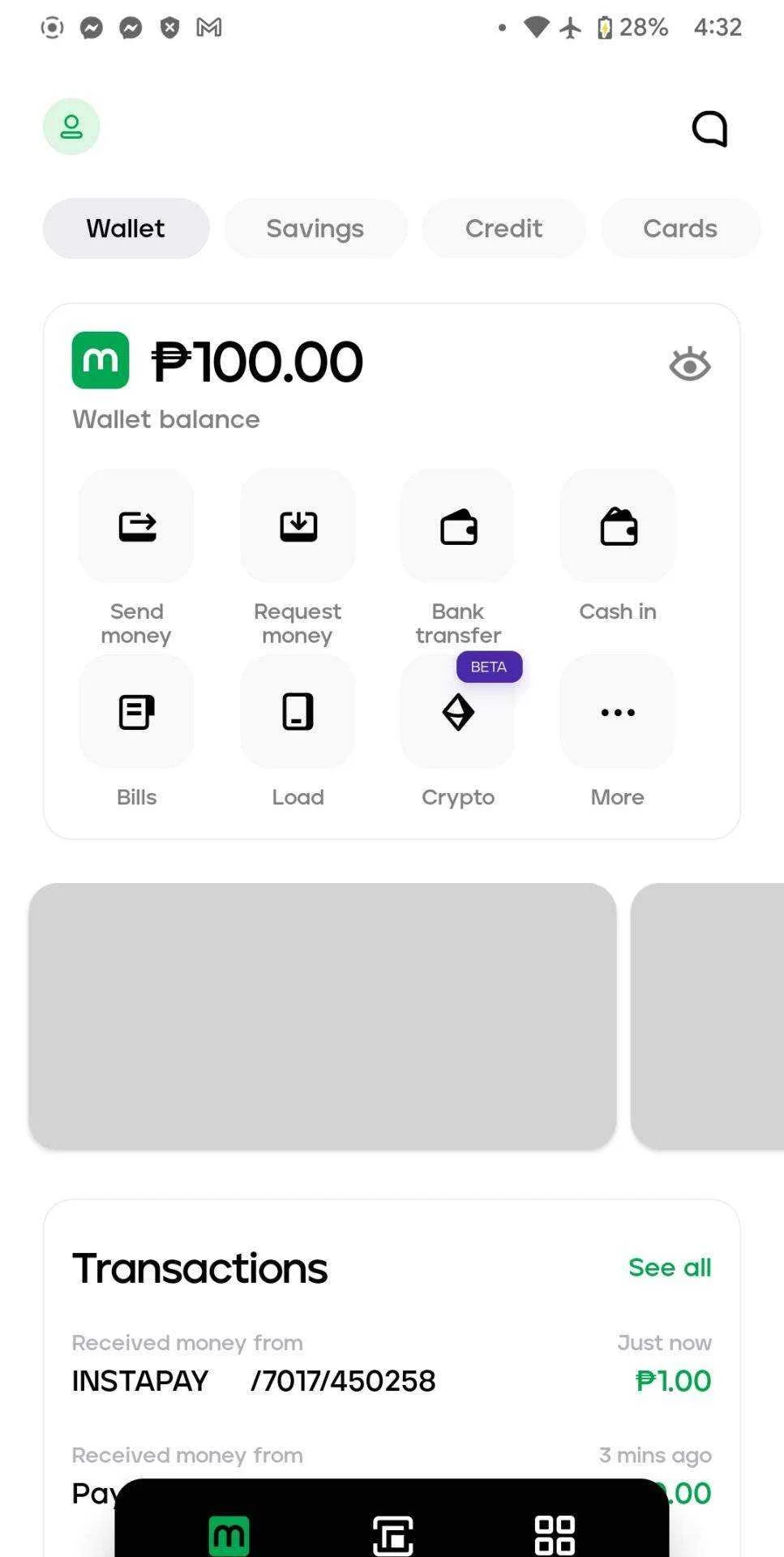Select the Wallet tab
Screen dimensions: 784x1557
point(126,229)
